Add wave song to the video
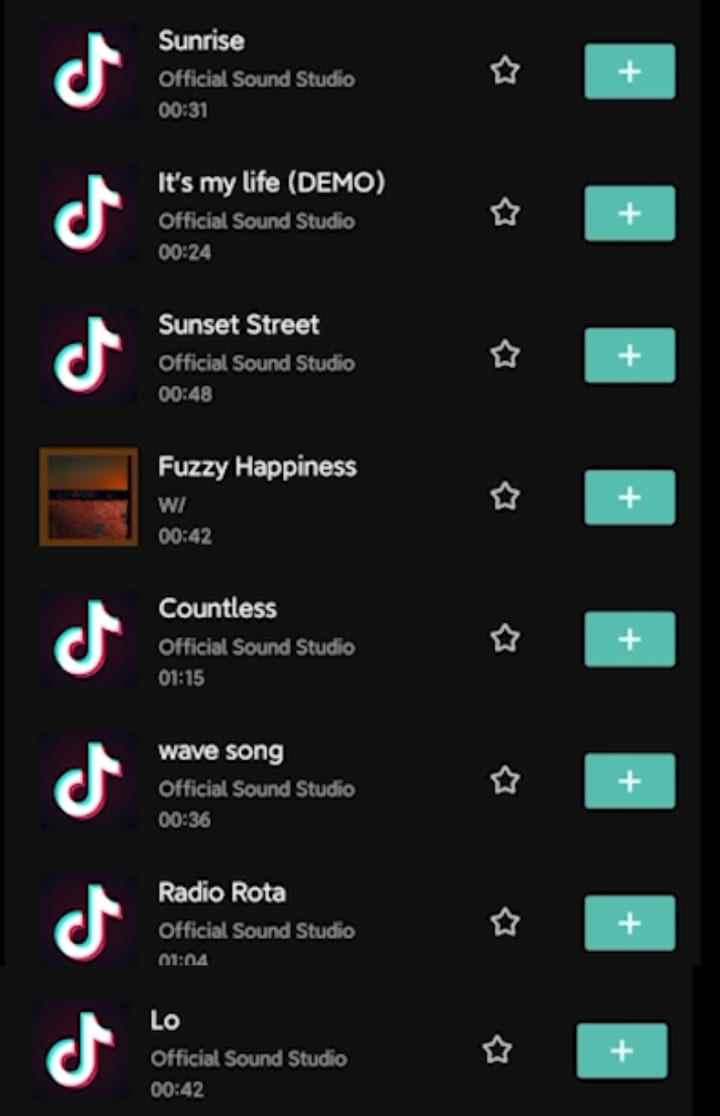Viewport: 720px width, 1116px height. pyautogui.click(x=629, y=781)
